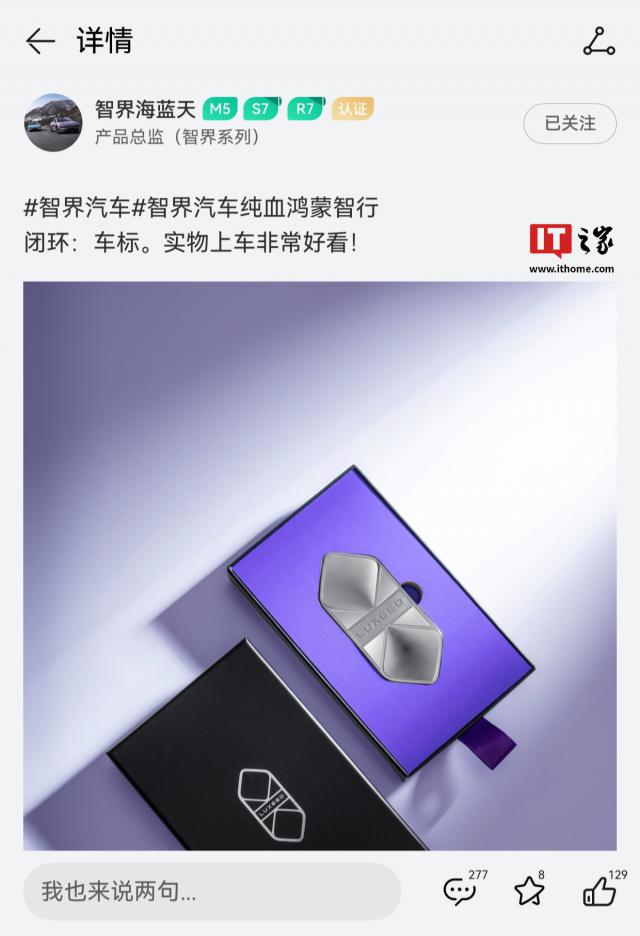This screenshot has width=640, height=936.
Task: Favorite this post with the star icon
Action: (x=529, y=890)
